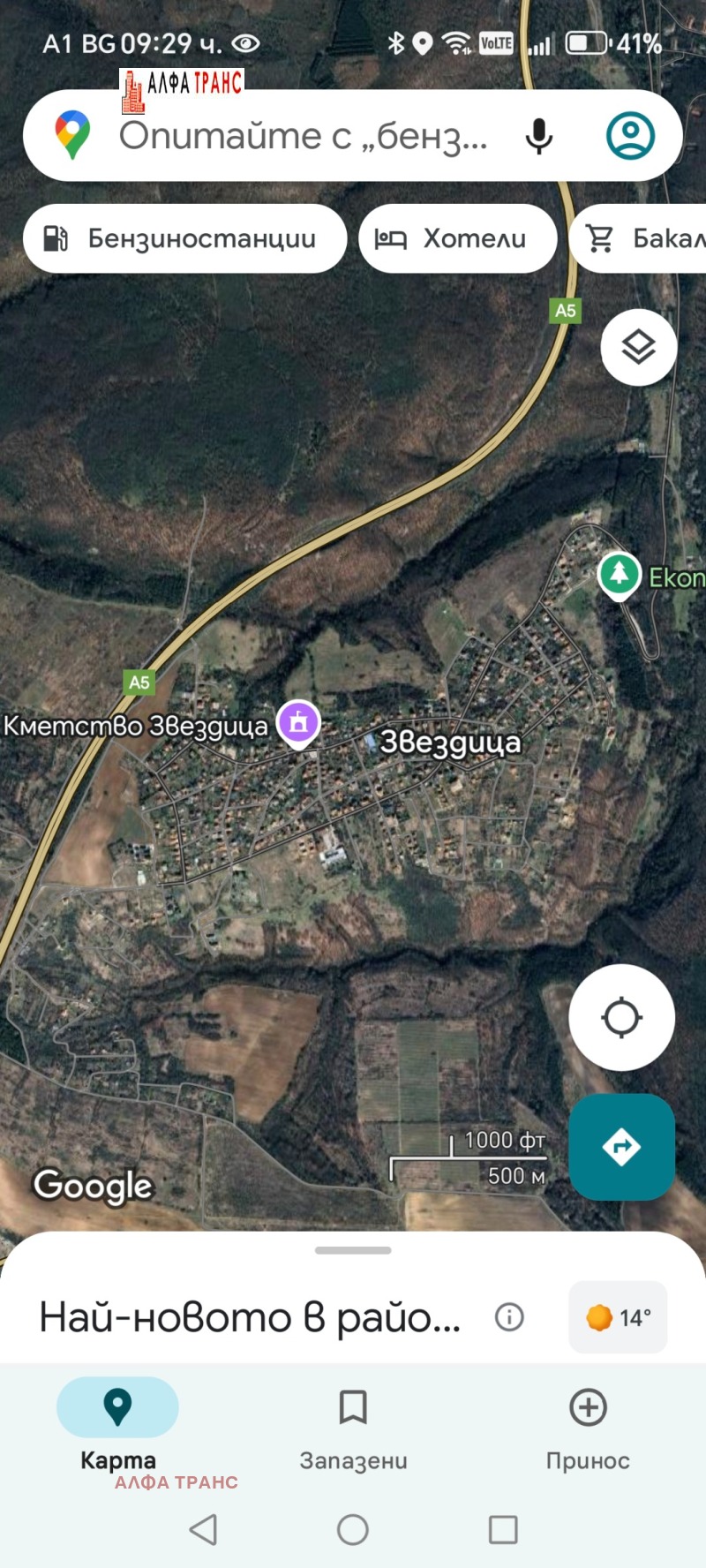706x1568 pixels.
Task: Open directions with the blue arrow button
Action: click(x=621, y=1146)
